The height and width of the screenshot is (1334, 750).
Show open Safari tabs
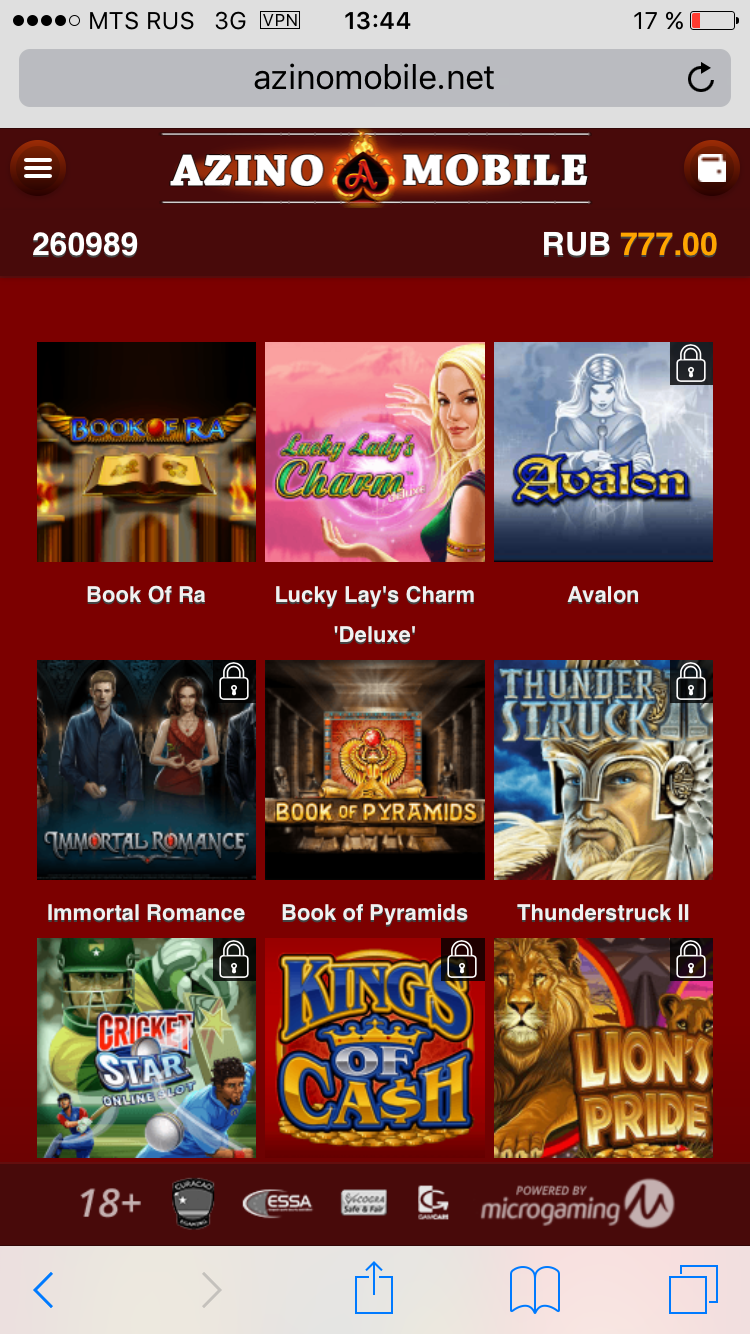693,1290
